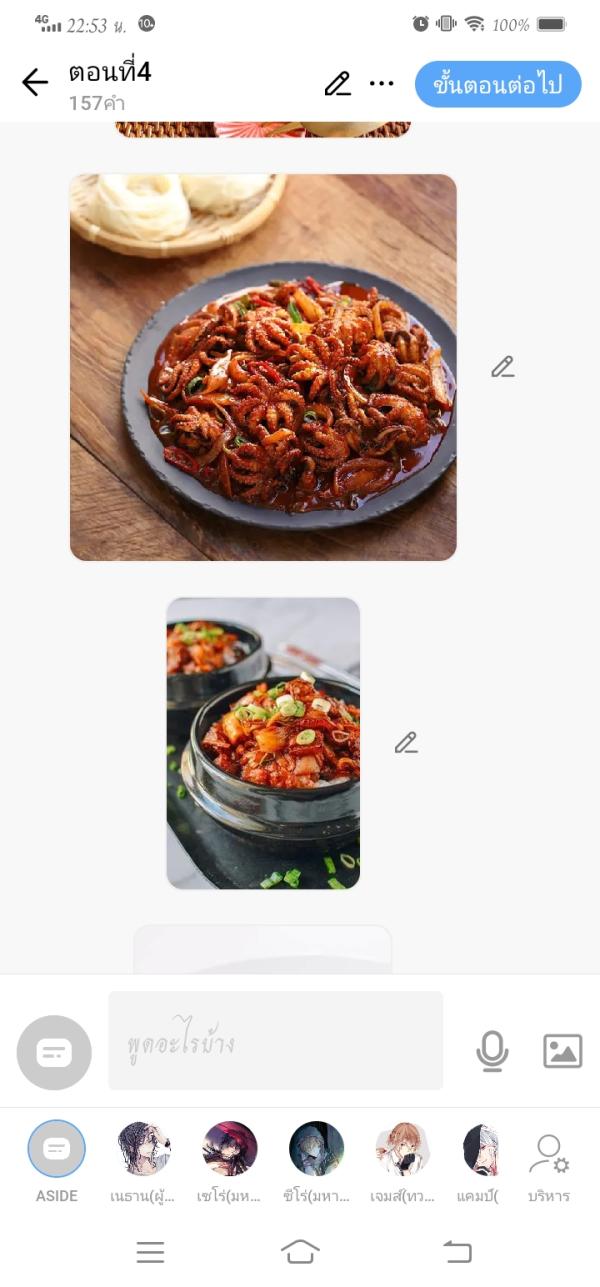The width and height of the screenshot is (600, 1287).
Task: Focus the พูดอะไรบ้าง text field
Action: 275,1041
